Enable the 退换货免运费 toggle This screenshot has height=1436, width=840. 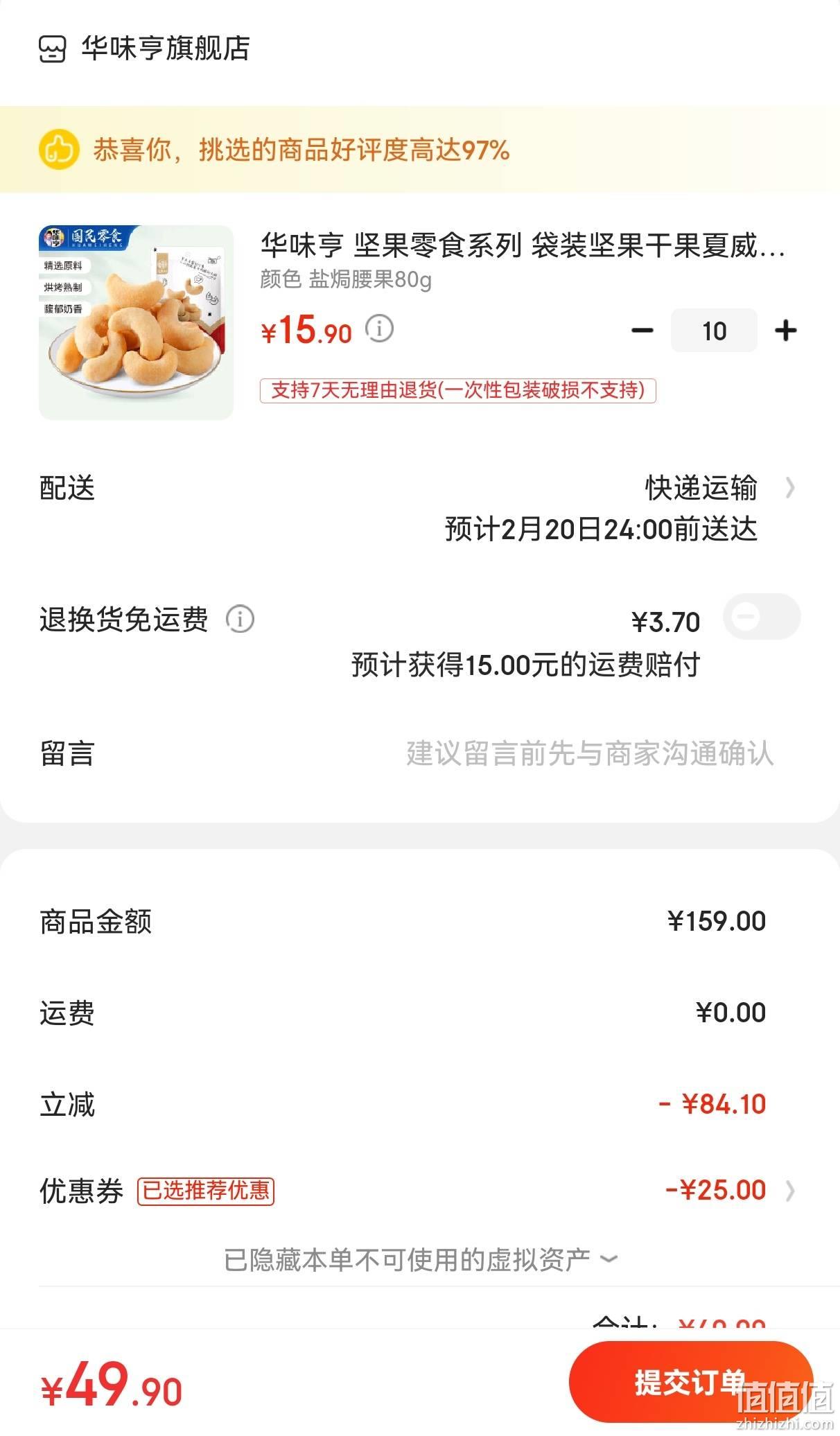point(762,616)
